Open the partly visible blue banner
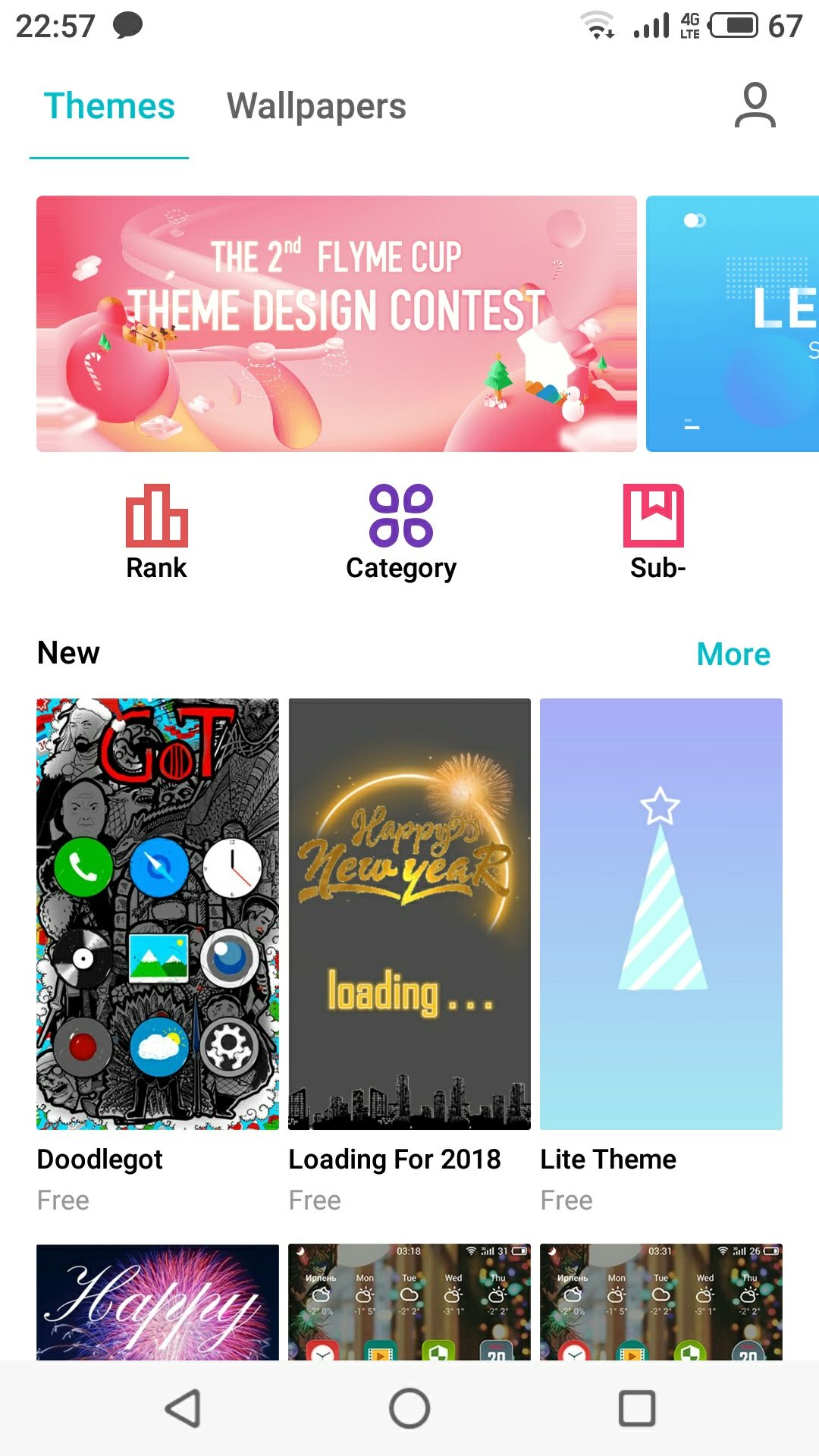Viewport: 819px width, 1456px height. 733,324
